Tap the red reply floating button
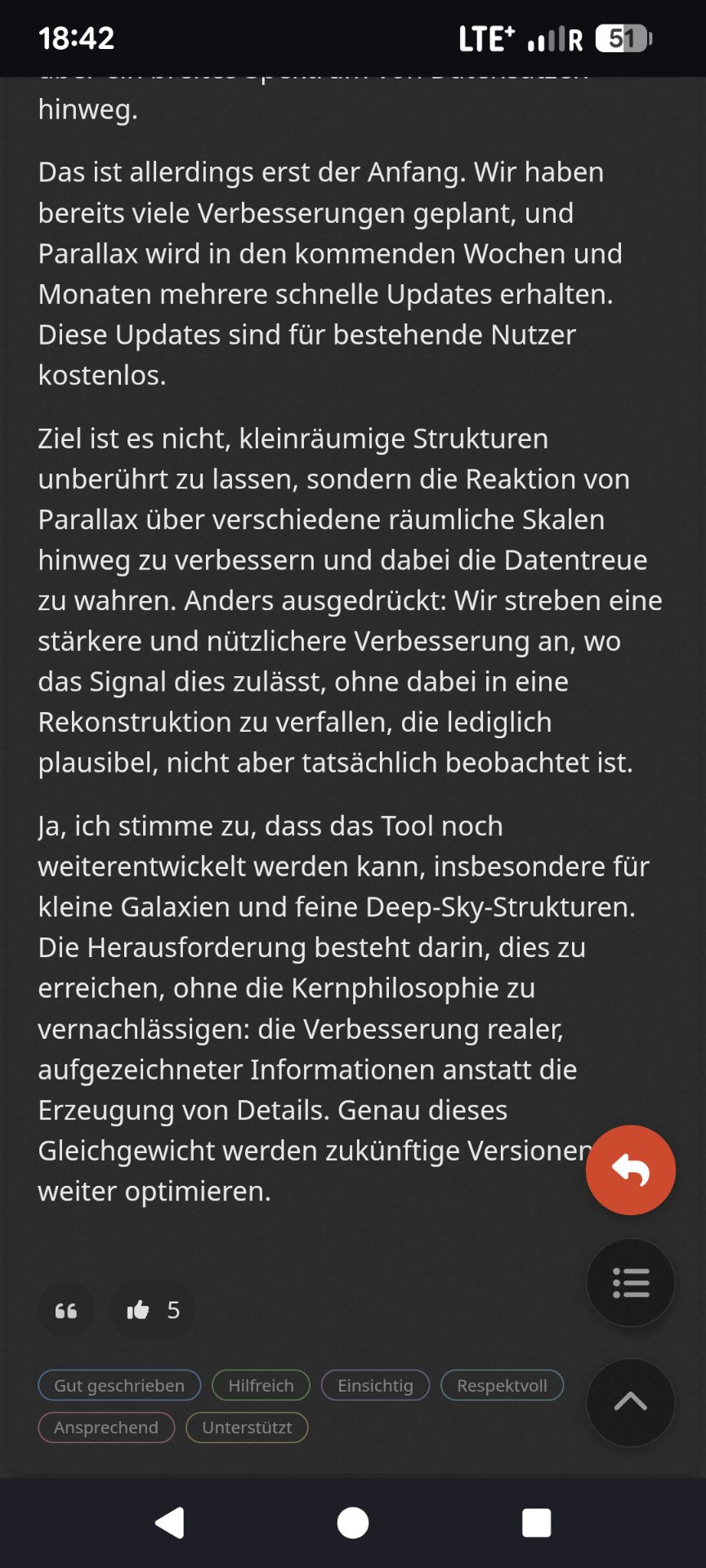Viewport: 706px width, 1568px height. point(630,1169)
